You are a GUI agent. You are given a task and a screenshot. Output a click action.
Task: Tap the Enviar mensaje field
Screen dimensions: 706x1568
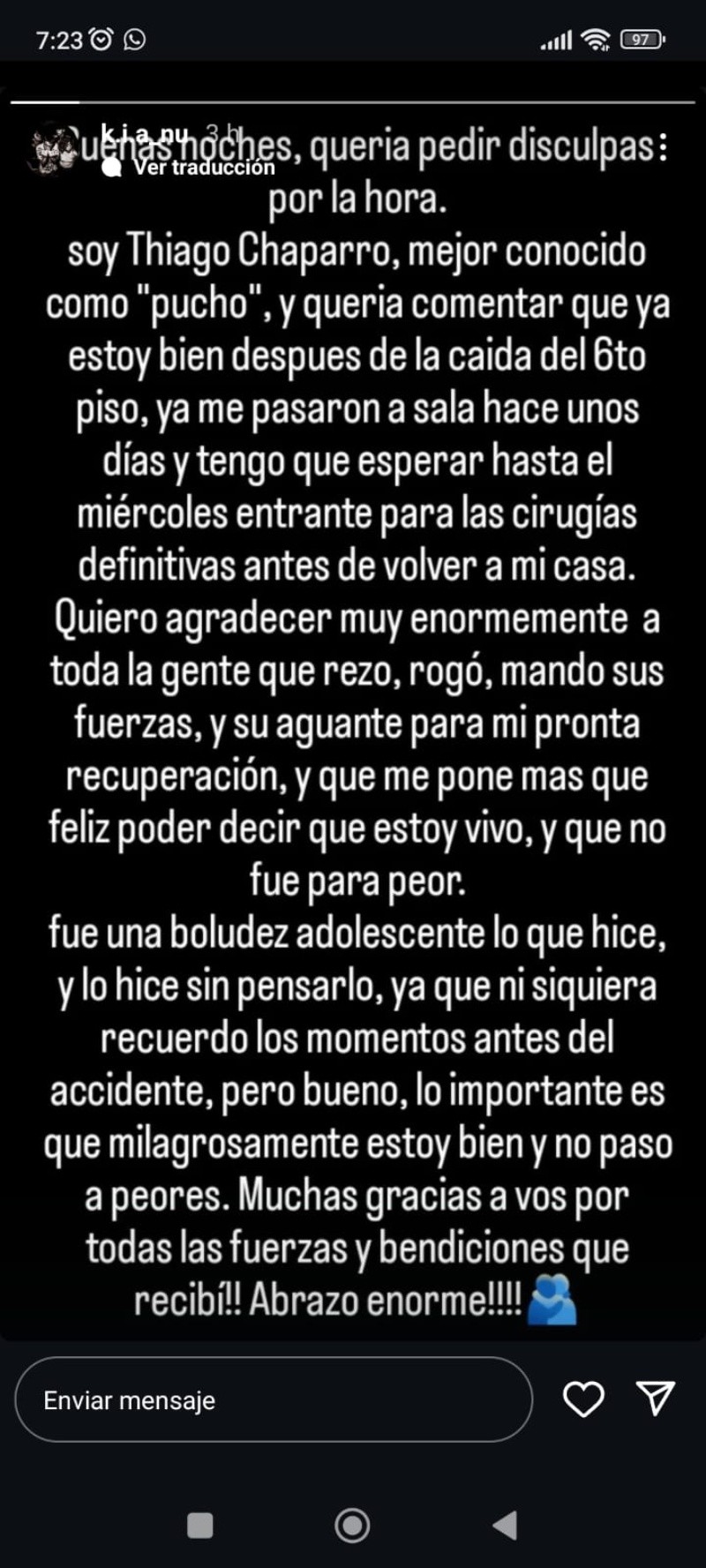274,1399
